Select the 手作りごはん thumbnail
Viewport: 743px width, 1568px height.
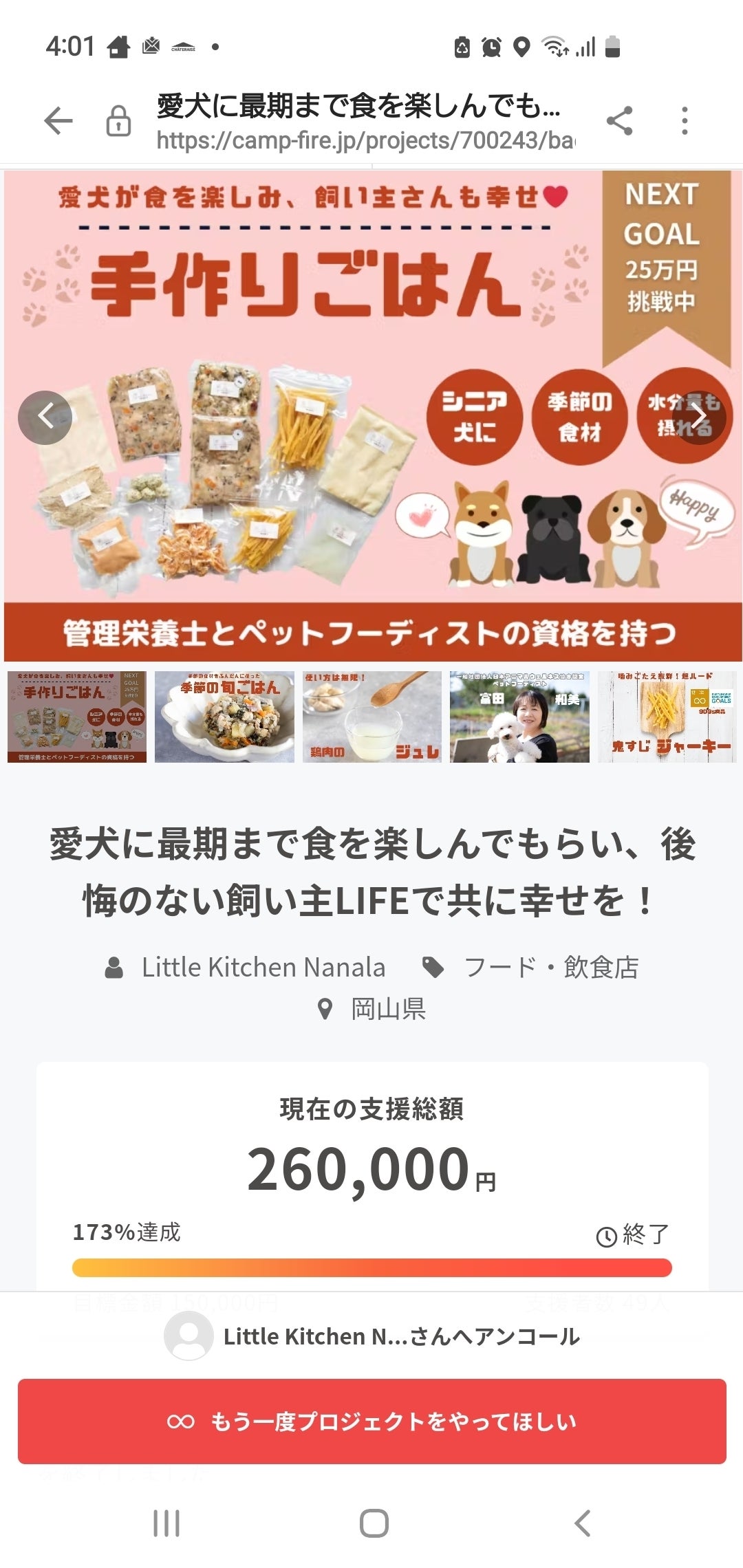[77, 717]
